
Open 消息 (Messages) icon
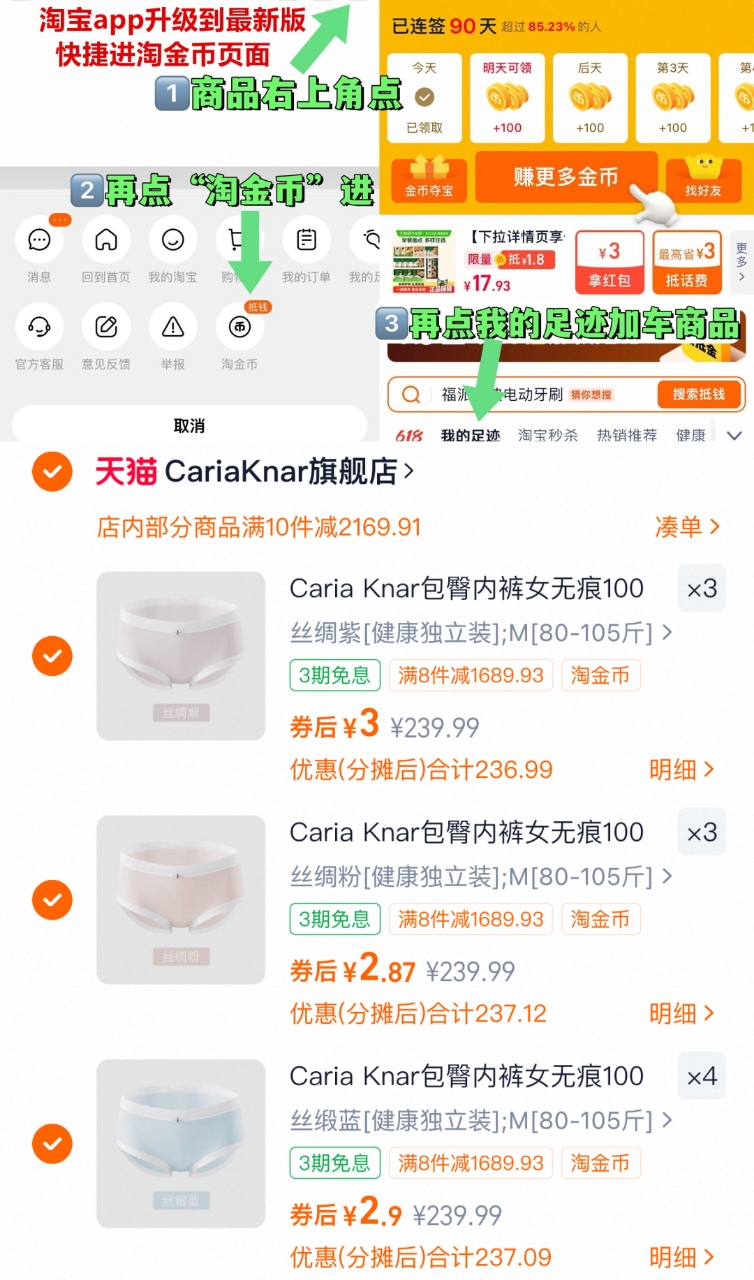click(x=38, y=240)
